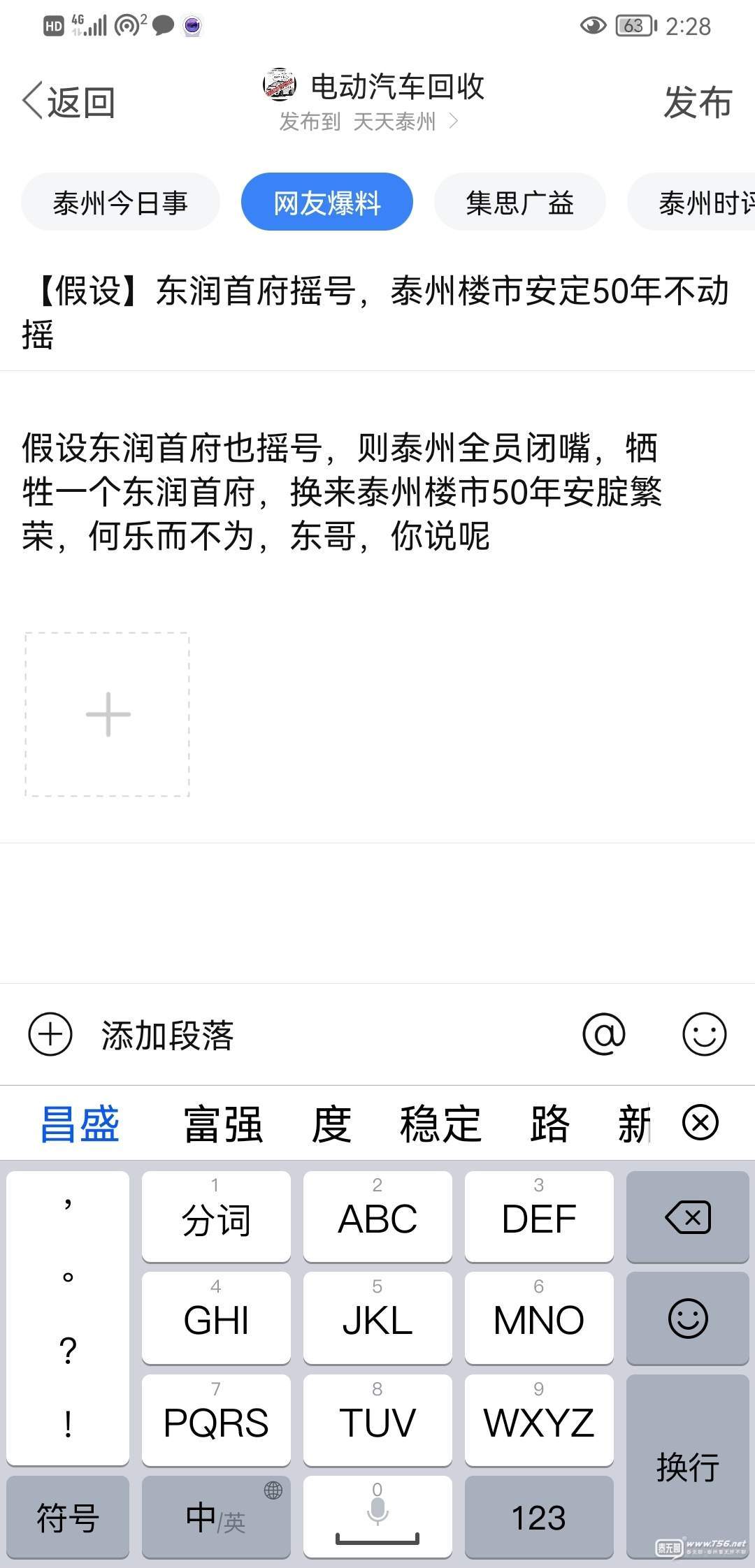Edit the post title field

click(x=376, y=311)
